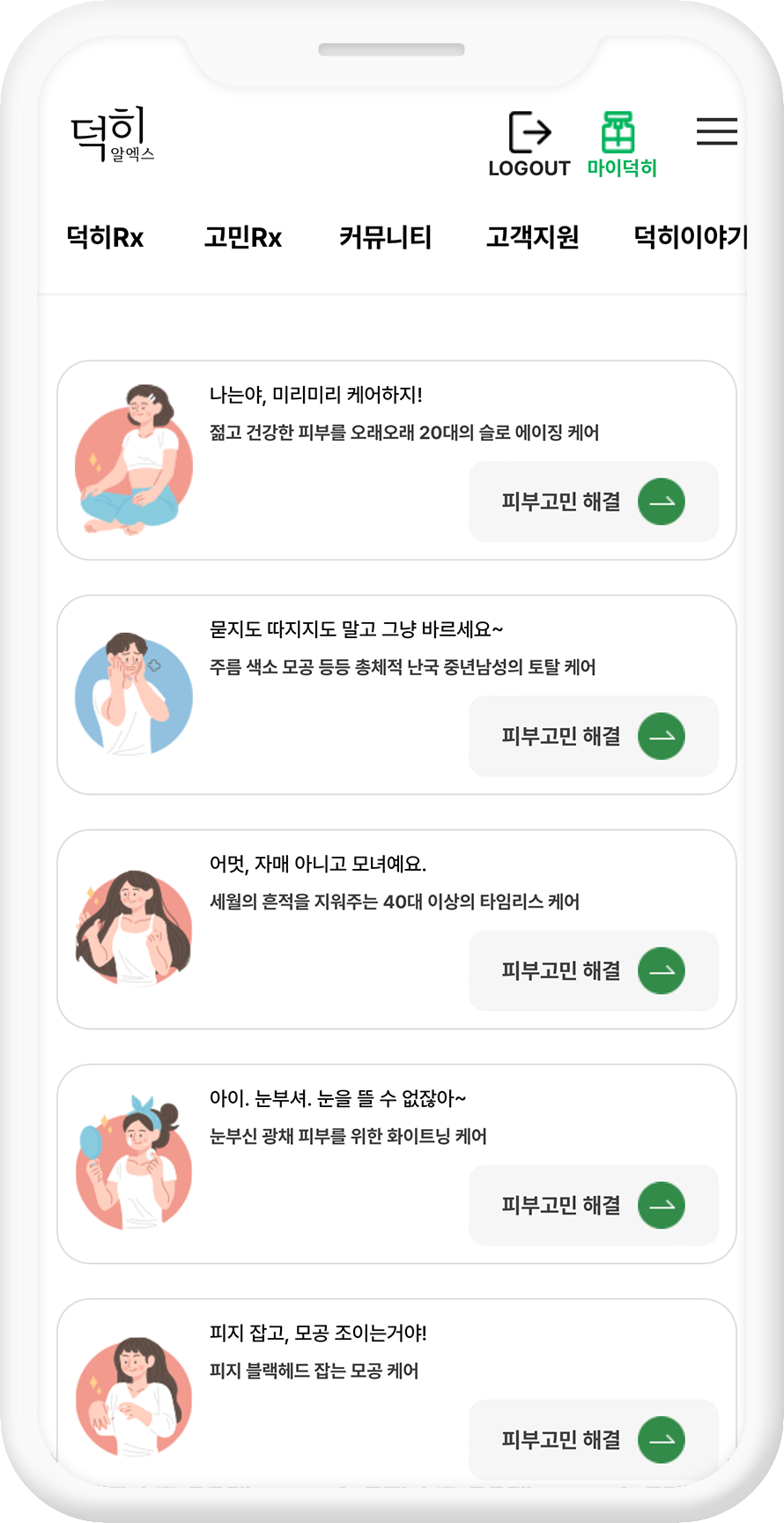Go to the 고객지원 tab
The image size is (784, 1523).
[x=532, y=237]
